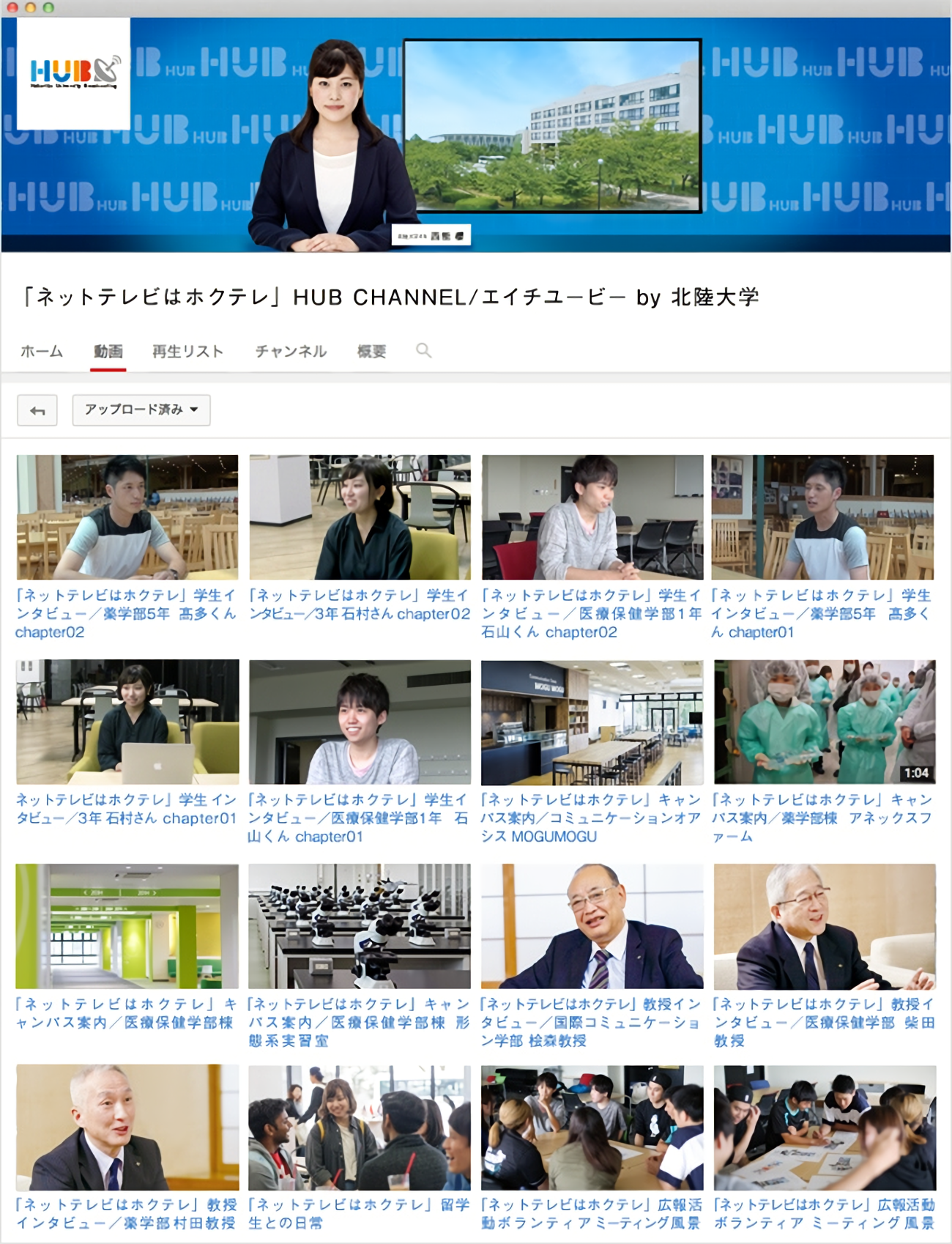The width and height of the screenshot is (952, 1244).
Task: Switch to the 再生リスト tab
Action: pyautogui.click(x=187, y=352)
